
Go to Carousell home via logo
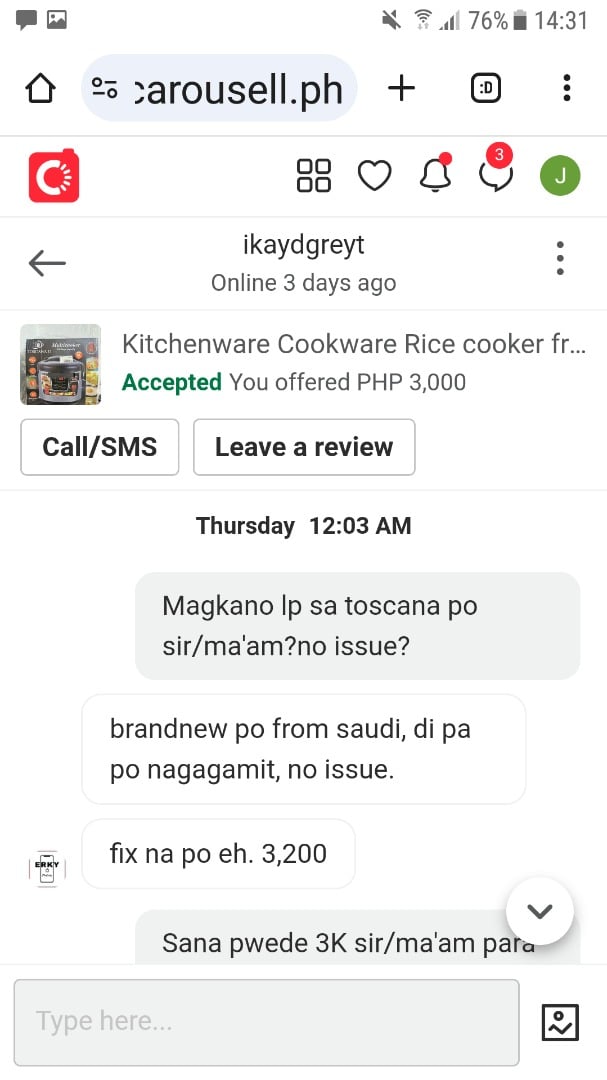54,176
